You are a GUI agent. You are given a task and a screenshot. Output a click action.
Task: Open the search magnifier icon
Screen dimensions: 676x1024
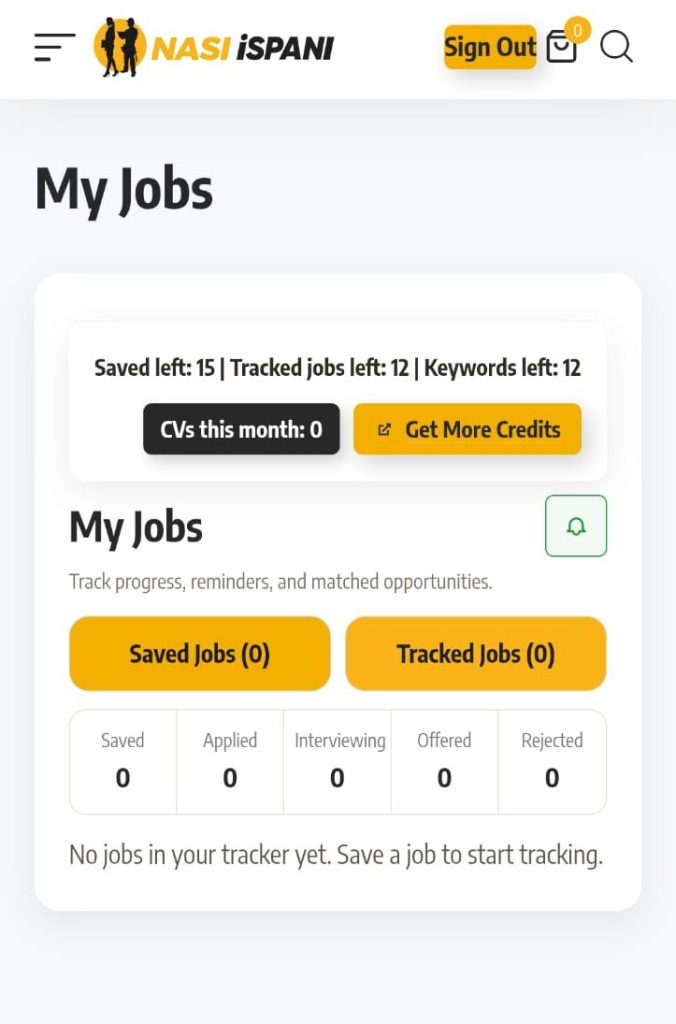point(616,47)
